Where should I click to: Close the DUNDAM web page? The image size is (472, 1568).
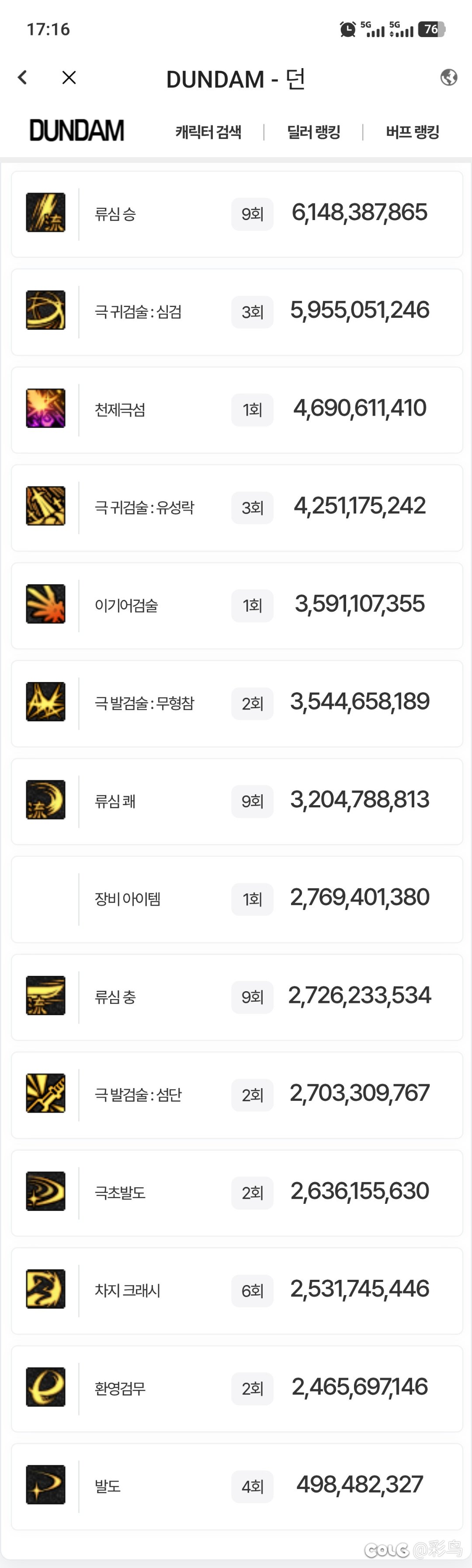pyautogui.click(x=69, y=77)
